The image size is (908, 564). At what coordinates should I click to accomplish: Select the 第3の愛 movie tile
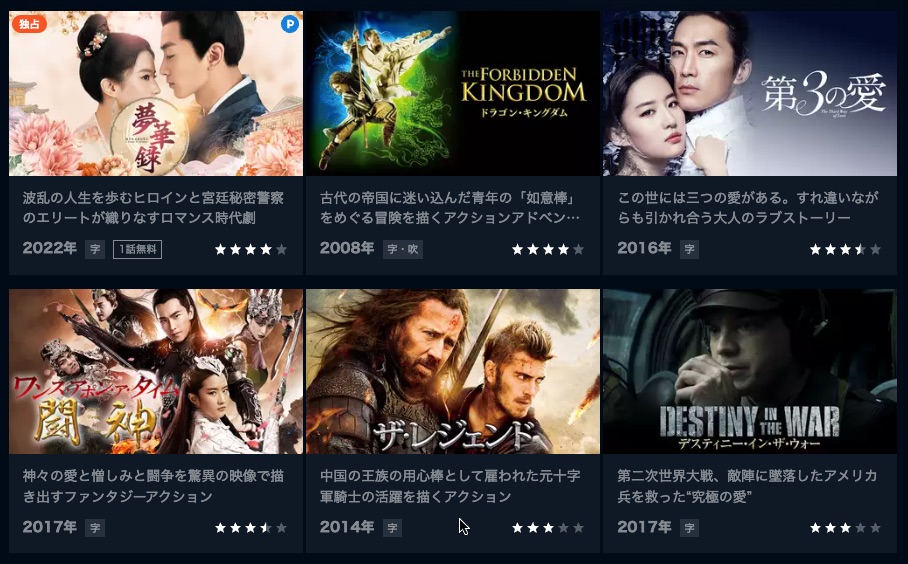pyautogui.click(x=750, y=95)
